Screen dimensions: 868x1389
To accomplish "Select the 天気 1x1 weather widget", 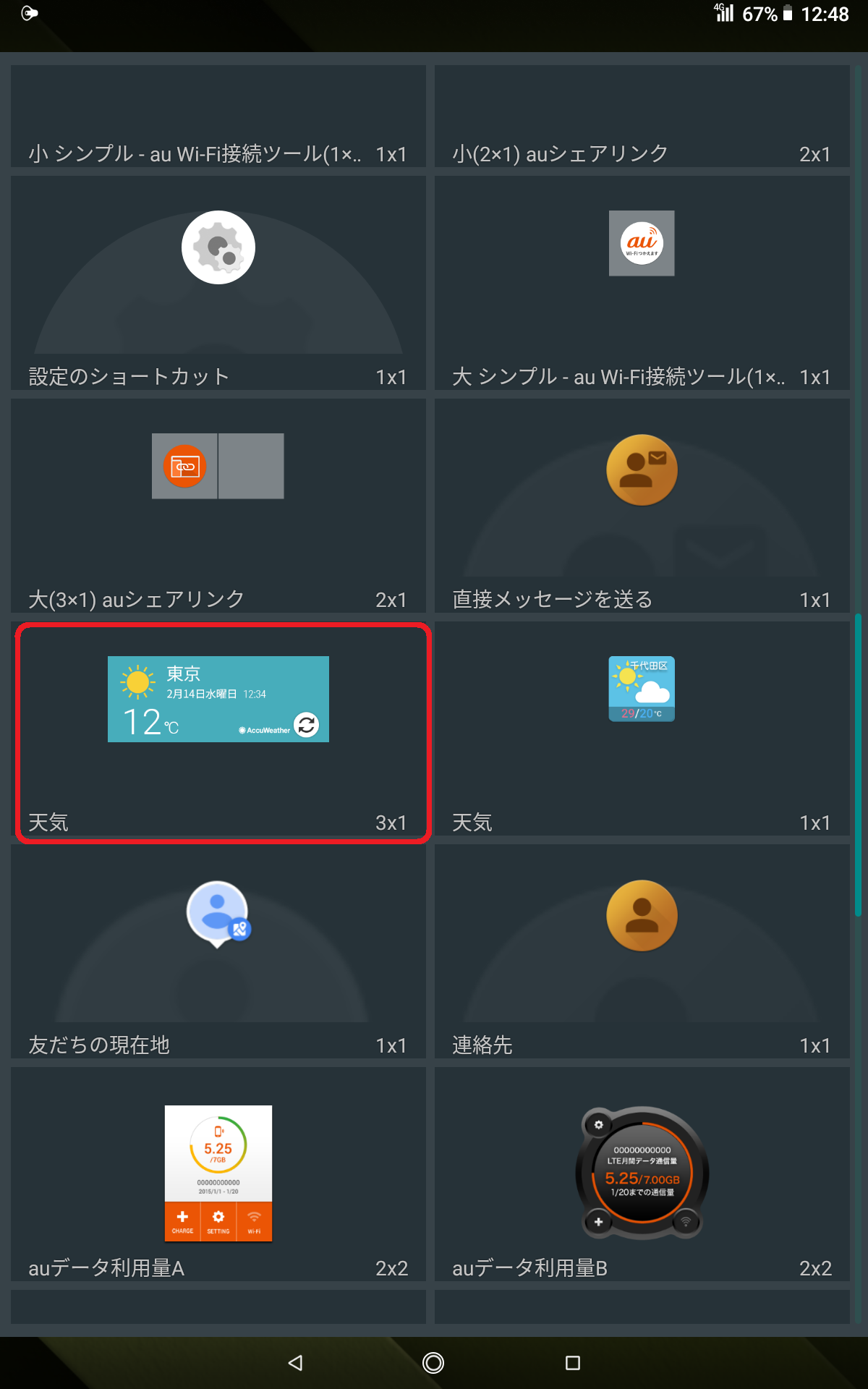I will [642, 729].
